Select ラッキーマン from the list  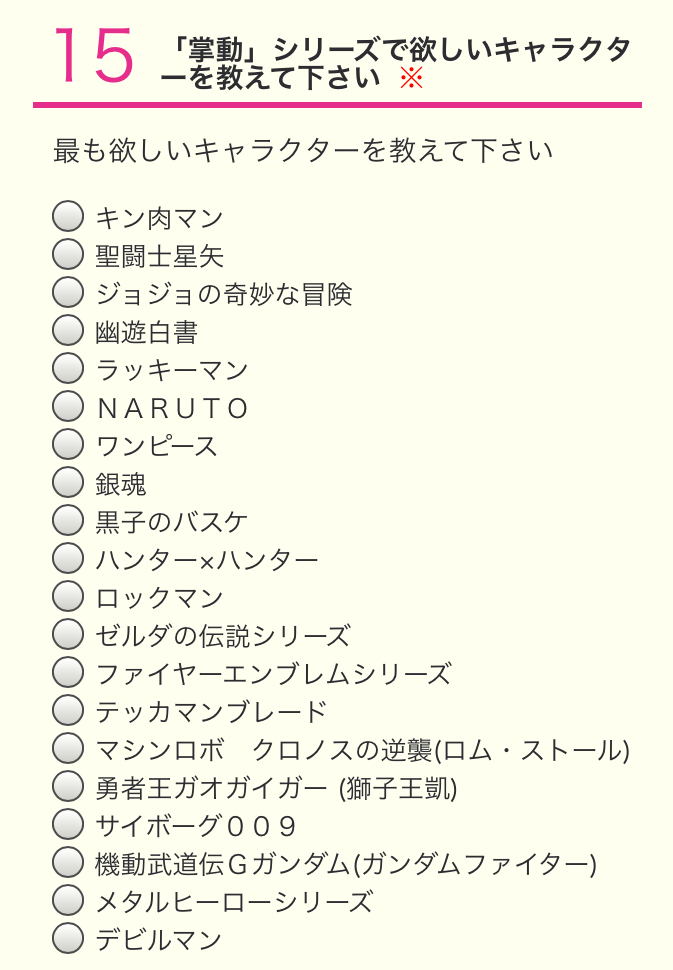(67, 368)
